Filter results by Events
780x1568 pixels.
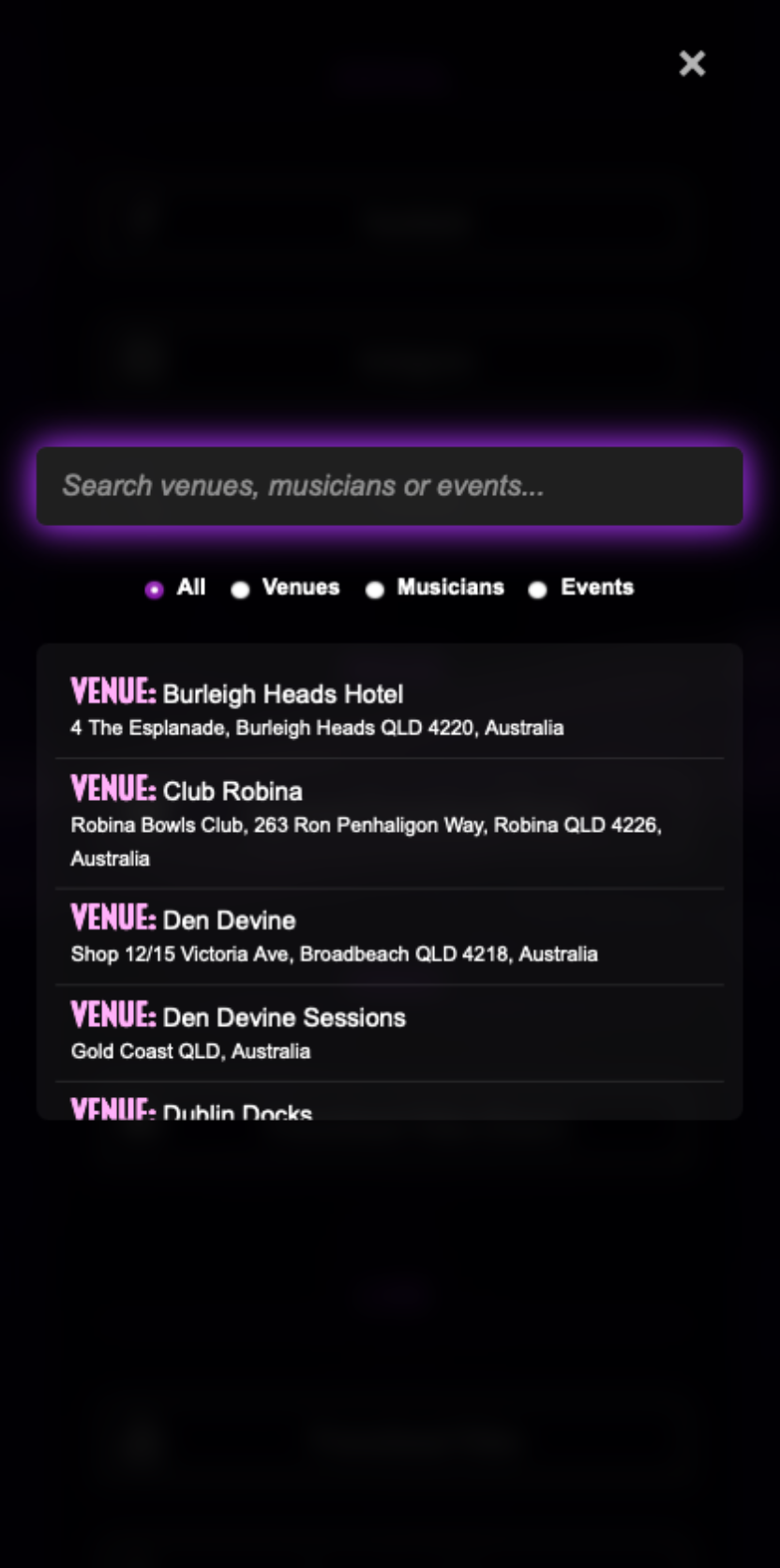point(538,589)
